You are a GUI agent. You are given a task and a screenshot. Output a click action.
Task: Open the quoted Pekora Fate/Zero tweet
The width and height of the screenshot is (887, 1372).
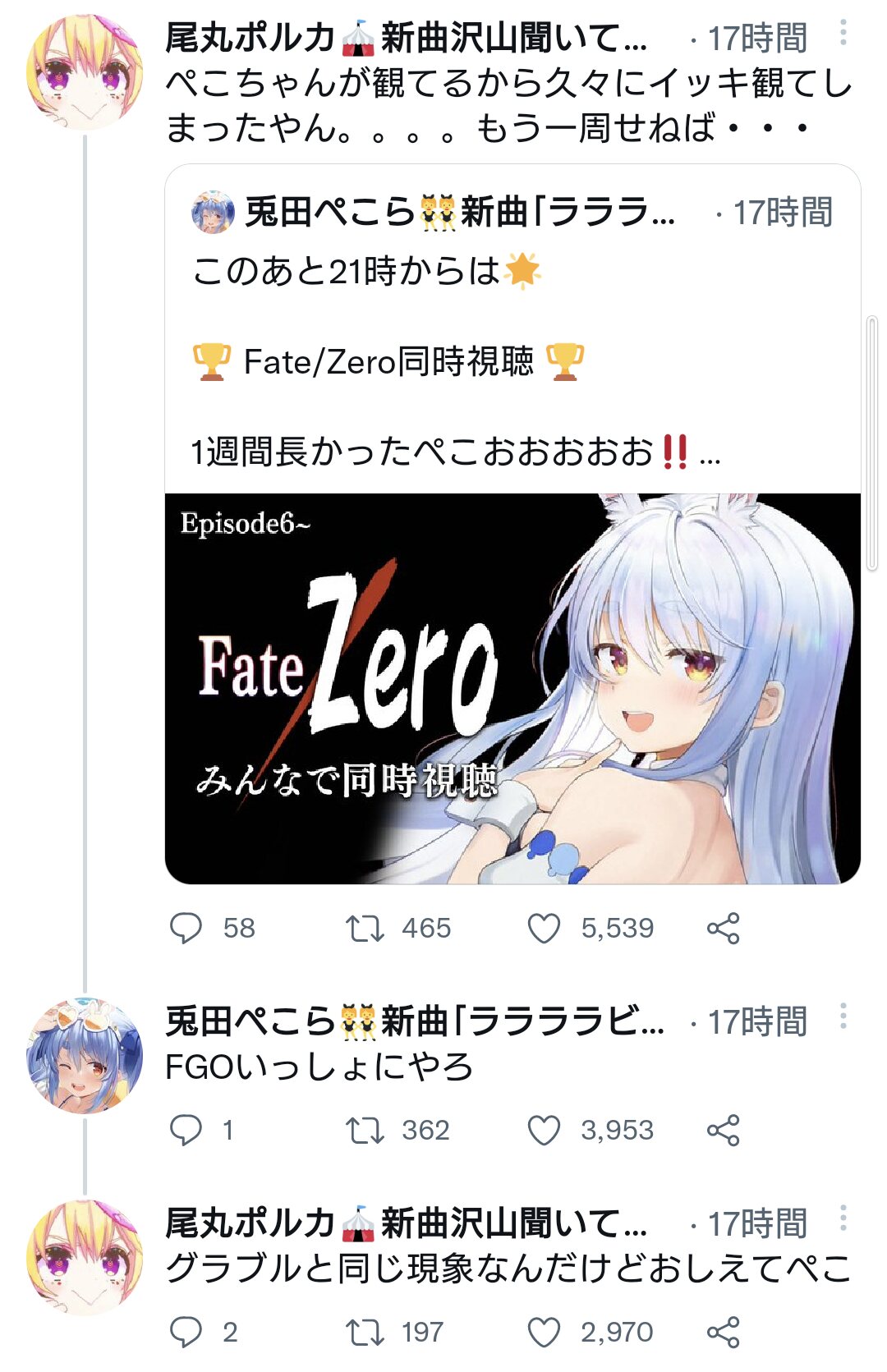[x=512, y=524]
